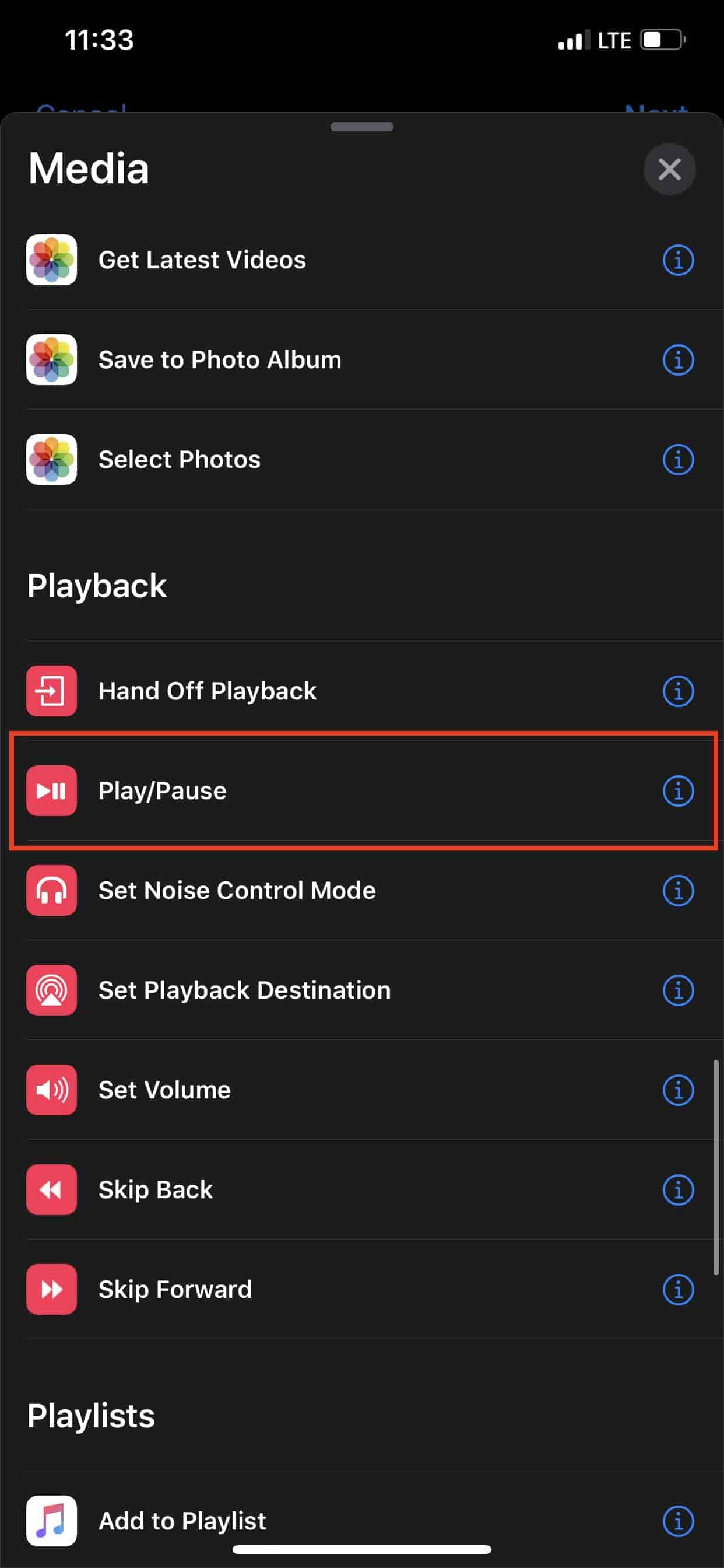724x1568 pixels.
Task: Tap the Photos icon next to Select Photos
Action: pos(51,460)
